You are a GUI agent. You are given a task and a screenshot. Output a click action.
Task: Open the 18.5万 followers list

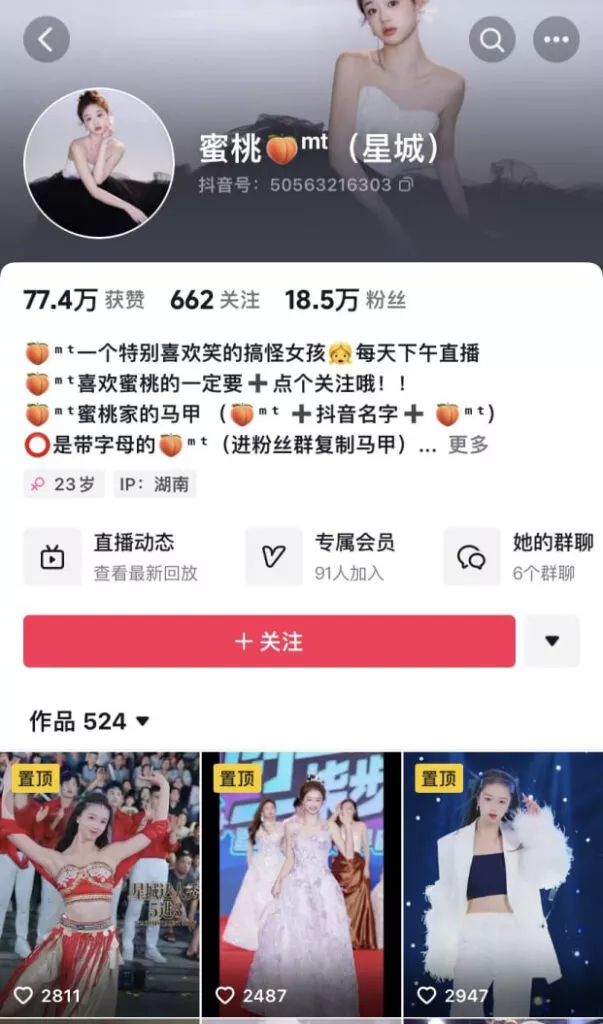[x=345, y=299]
